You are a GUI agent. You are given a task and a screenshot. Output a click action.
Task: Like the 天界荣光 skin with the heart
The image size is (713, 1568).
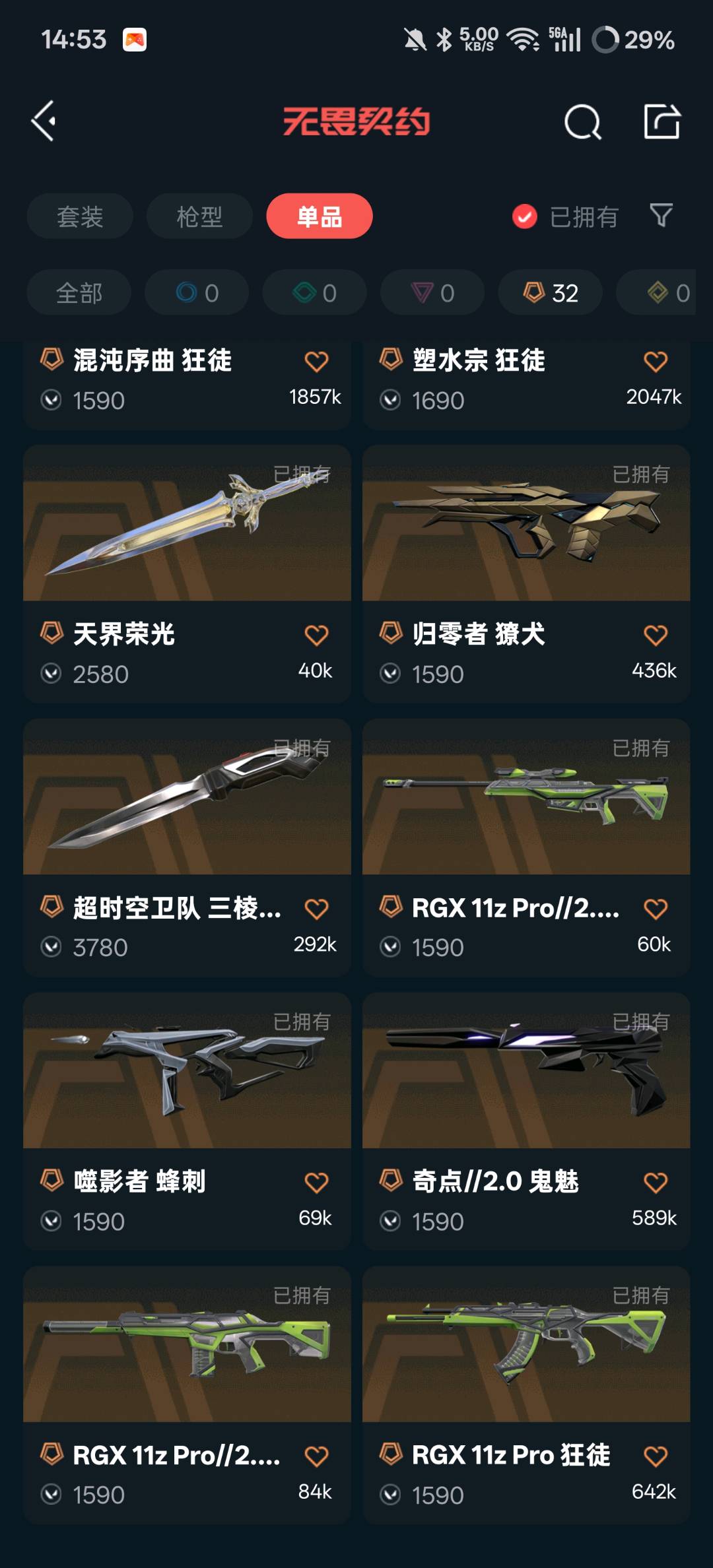tap(316, 635)
